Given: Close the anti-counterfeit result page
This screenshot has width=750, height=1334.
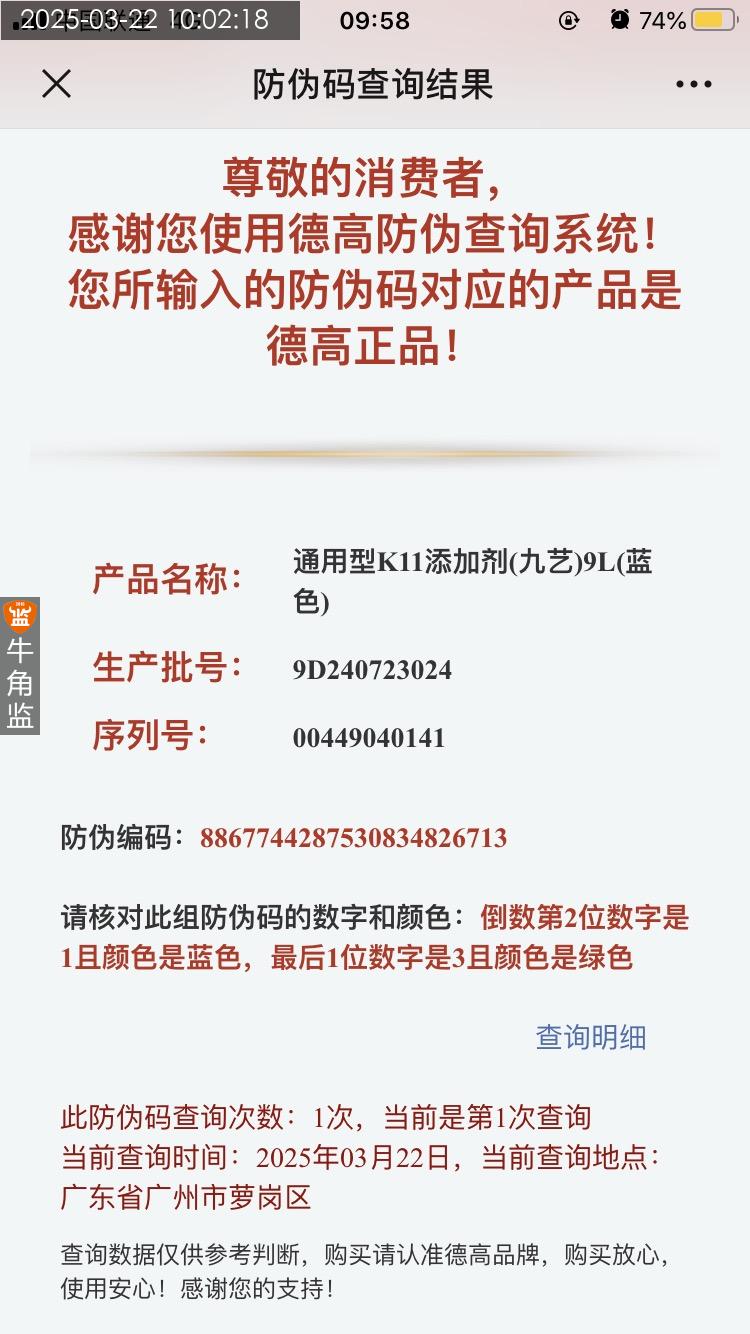Looking at the screenshot, I should (x=57, y=84).
